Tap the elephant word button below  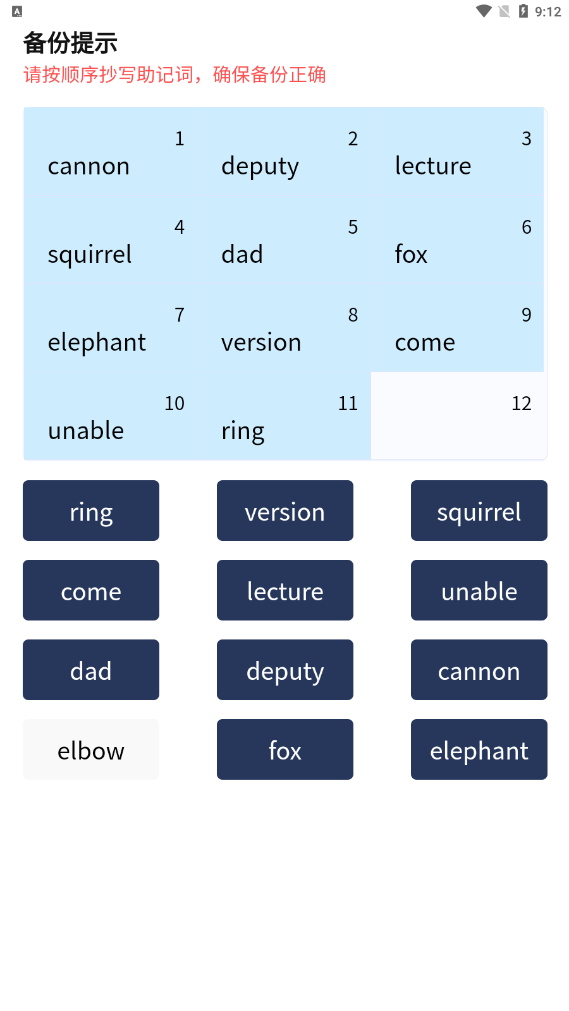(479, 749)
